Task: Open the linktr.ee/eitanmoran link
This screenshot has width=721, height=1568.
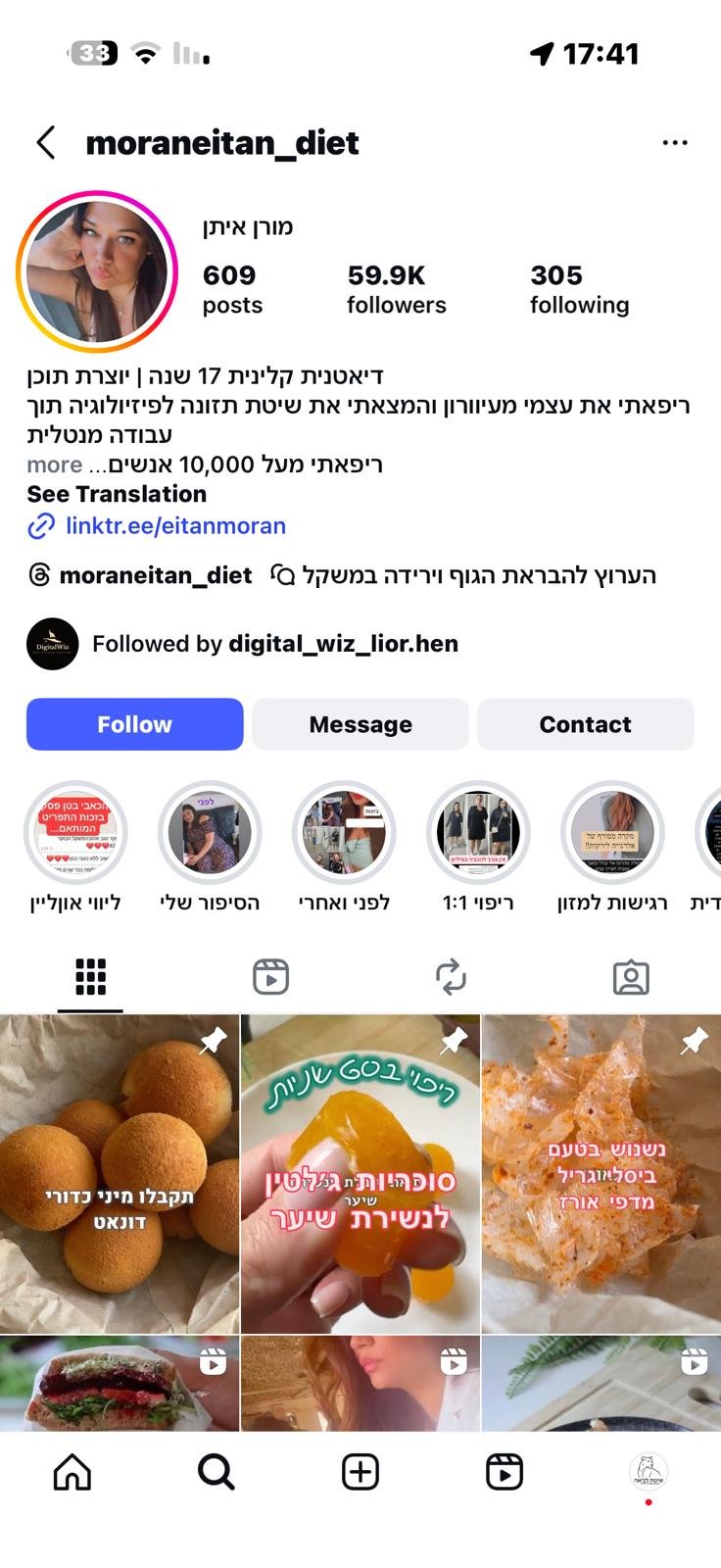Action: click(x=175, y=526)
